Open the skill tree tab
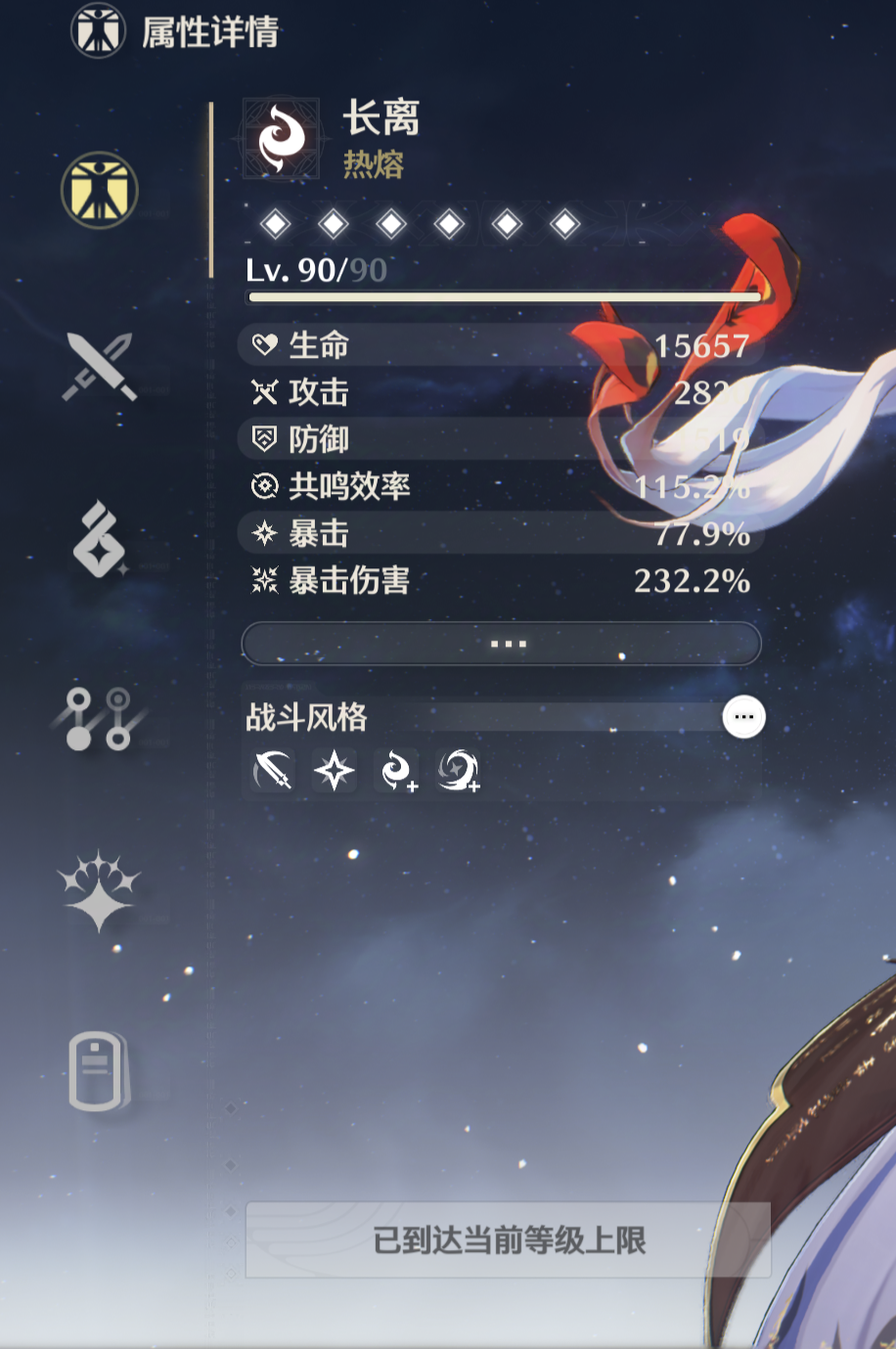The height and width of the screenshot is (1349, 896). point(99,719)
